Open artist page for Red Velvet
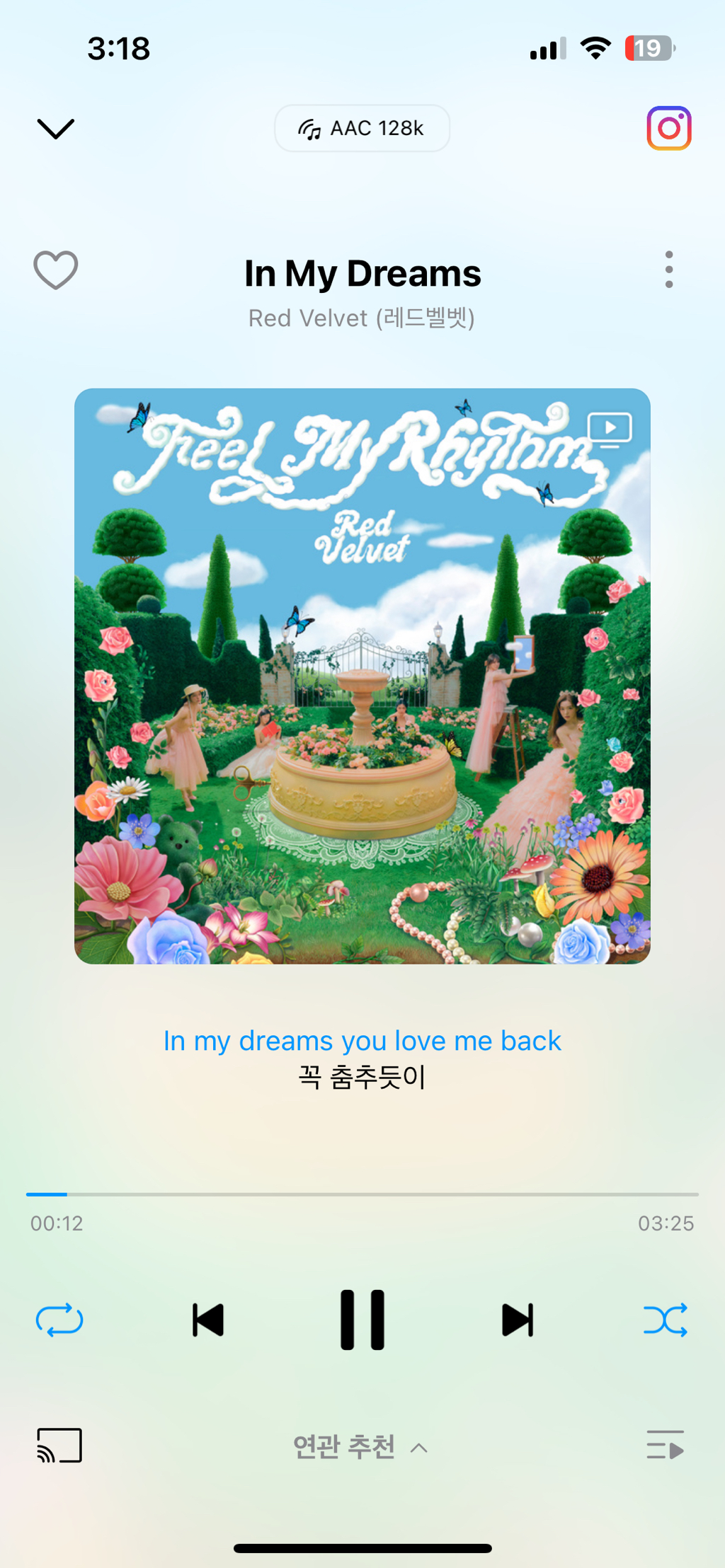This screenshot has height=1568, width=725. click(362, 318)
